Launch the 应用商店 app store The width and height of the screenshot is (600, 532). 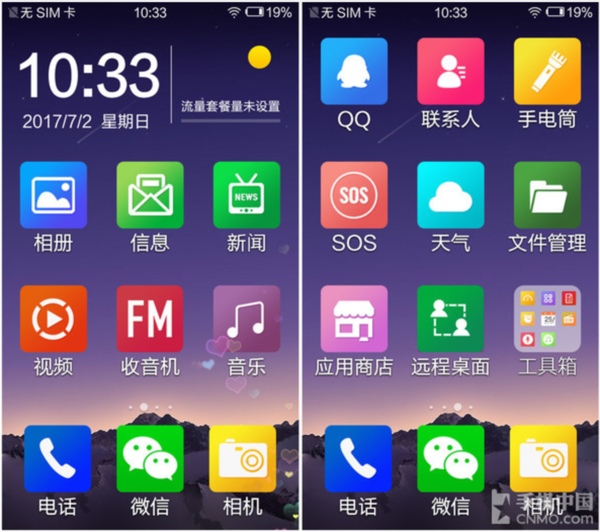[353, 319]
